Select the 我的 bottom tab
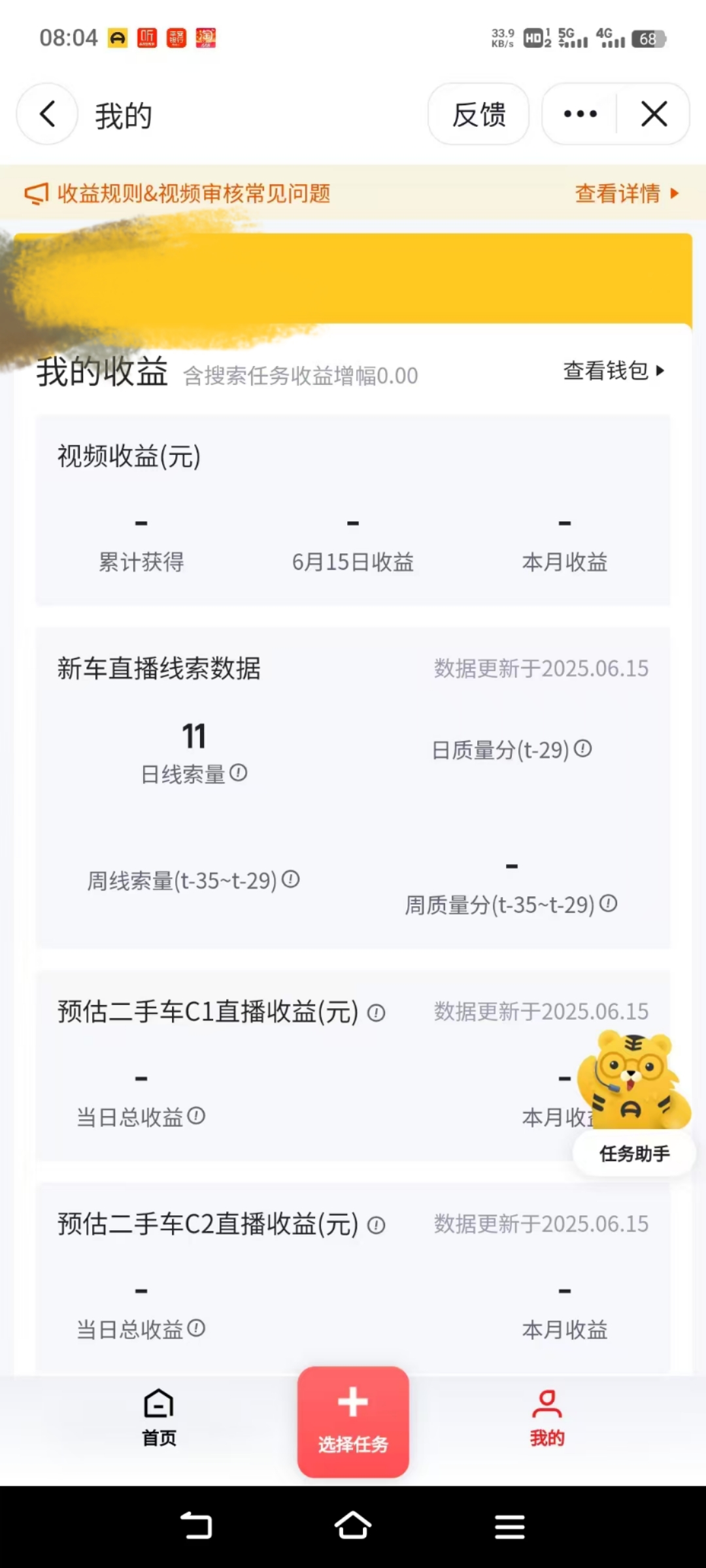Image resolution: width=706 pixels, height=1568 pixels. pyautogui.click(x=547, y=1418)
